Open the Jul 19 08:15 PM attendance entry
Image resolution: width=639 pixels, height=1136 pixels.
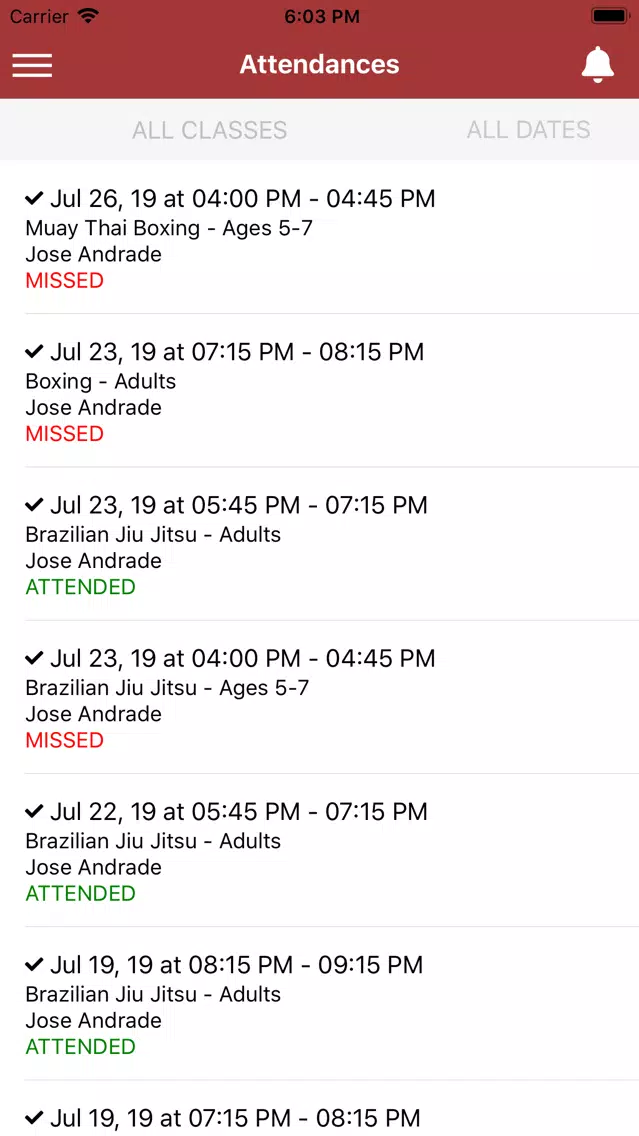coord(320,1004)
